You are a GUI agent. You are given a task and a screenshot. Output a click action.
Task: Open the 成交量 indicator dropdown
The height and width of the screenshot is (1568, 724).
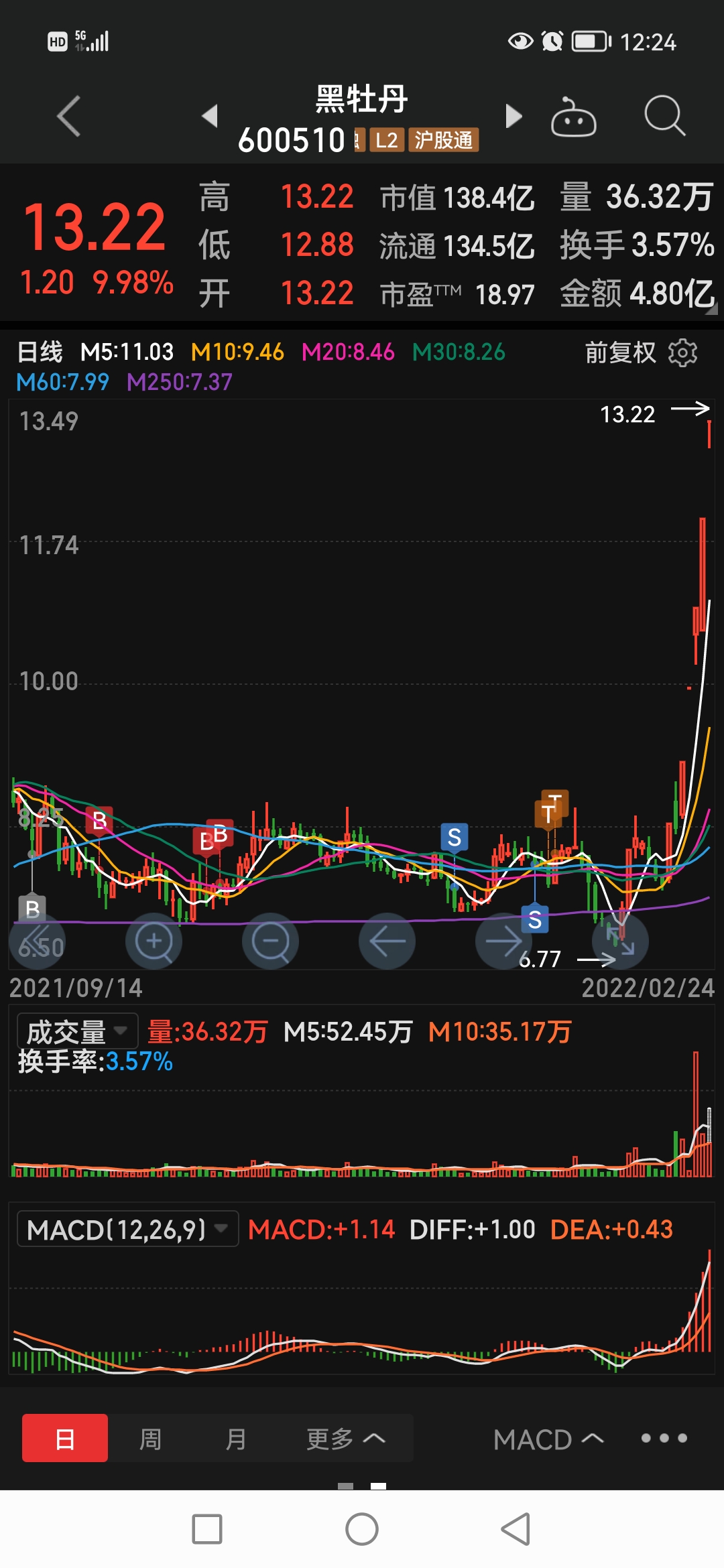(78, 1031)
